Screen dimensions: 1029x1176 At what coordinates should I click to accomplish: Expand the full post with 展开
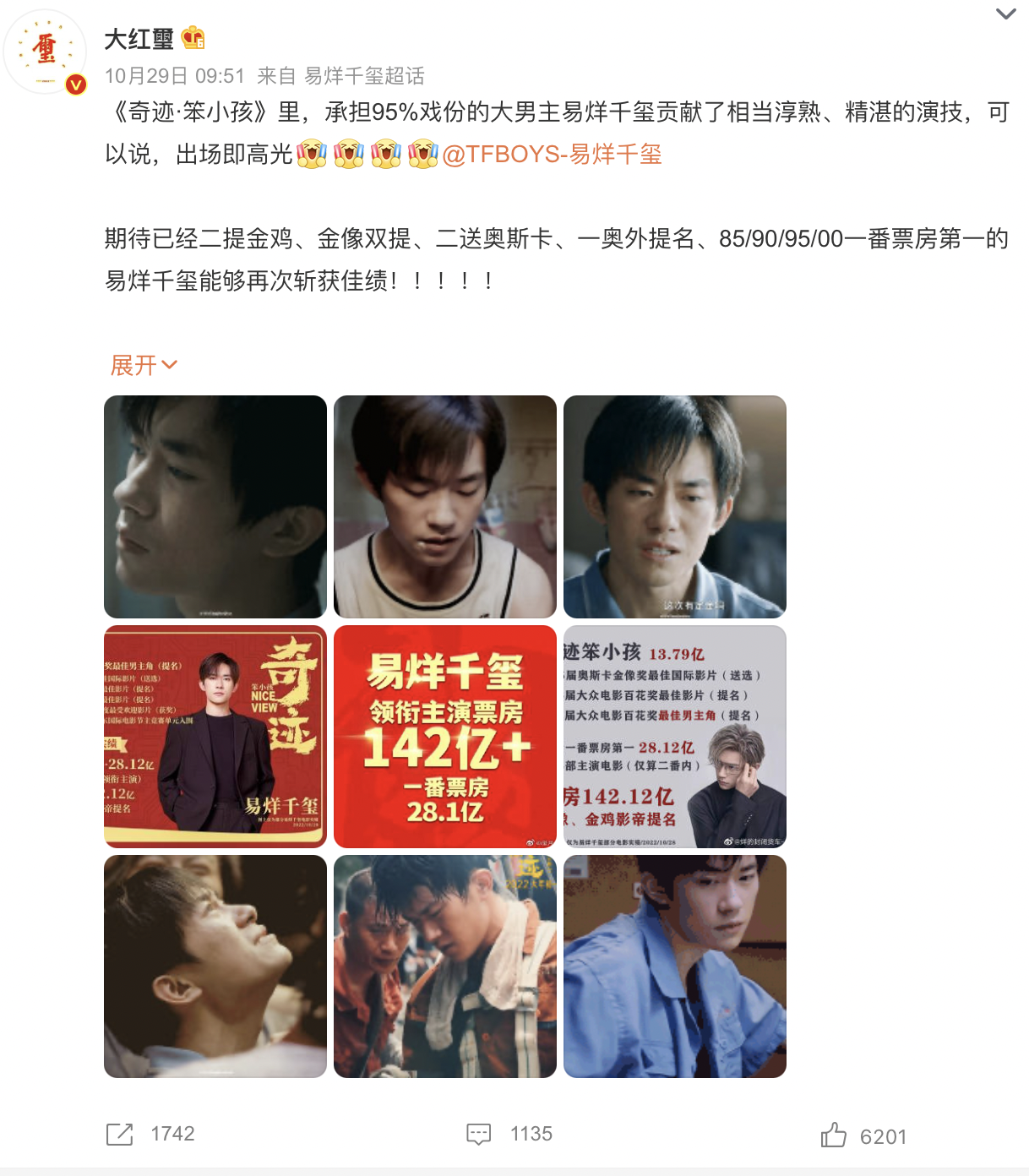pyautogui.click(x=144, y=365)
